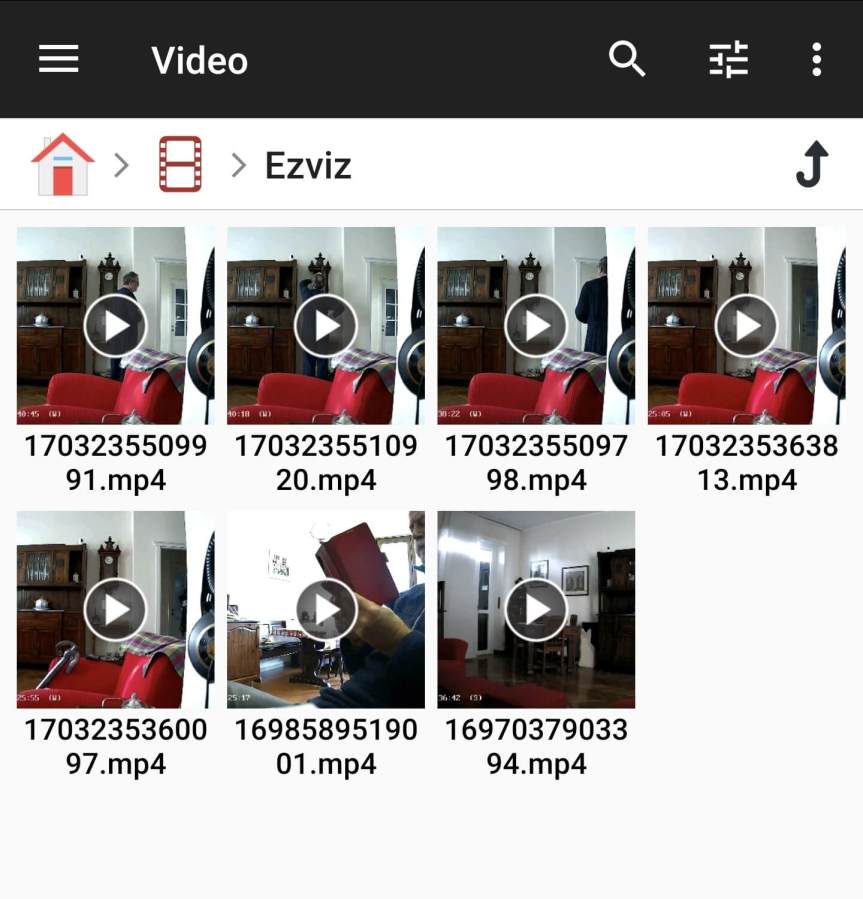Open the hamburger drawer menu
Screen dimensions: 863x899
click(x=59, y=60)
